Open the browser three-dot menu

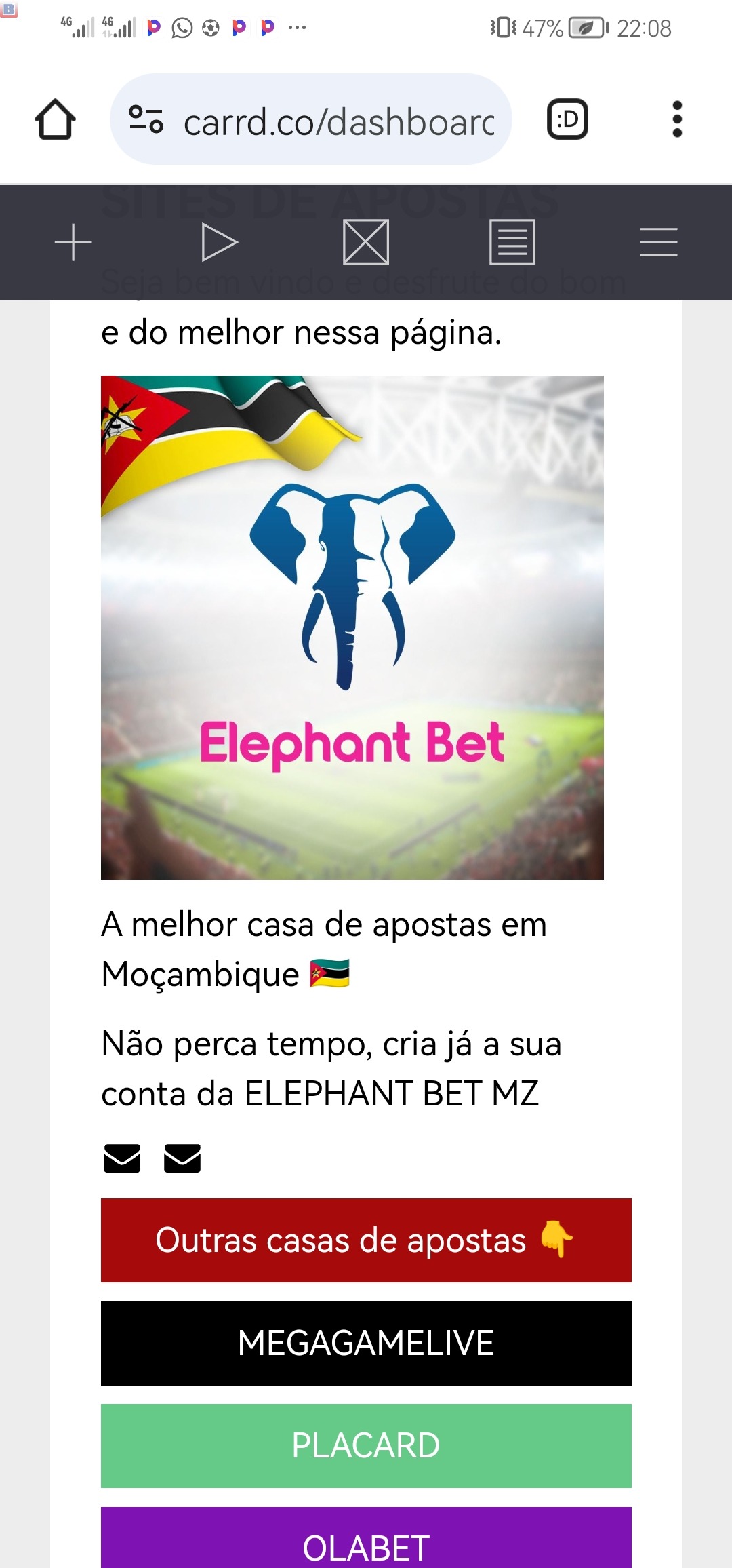pos(676,120)
